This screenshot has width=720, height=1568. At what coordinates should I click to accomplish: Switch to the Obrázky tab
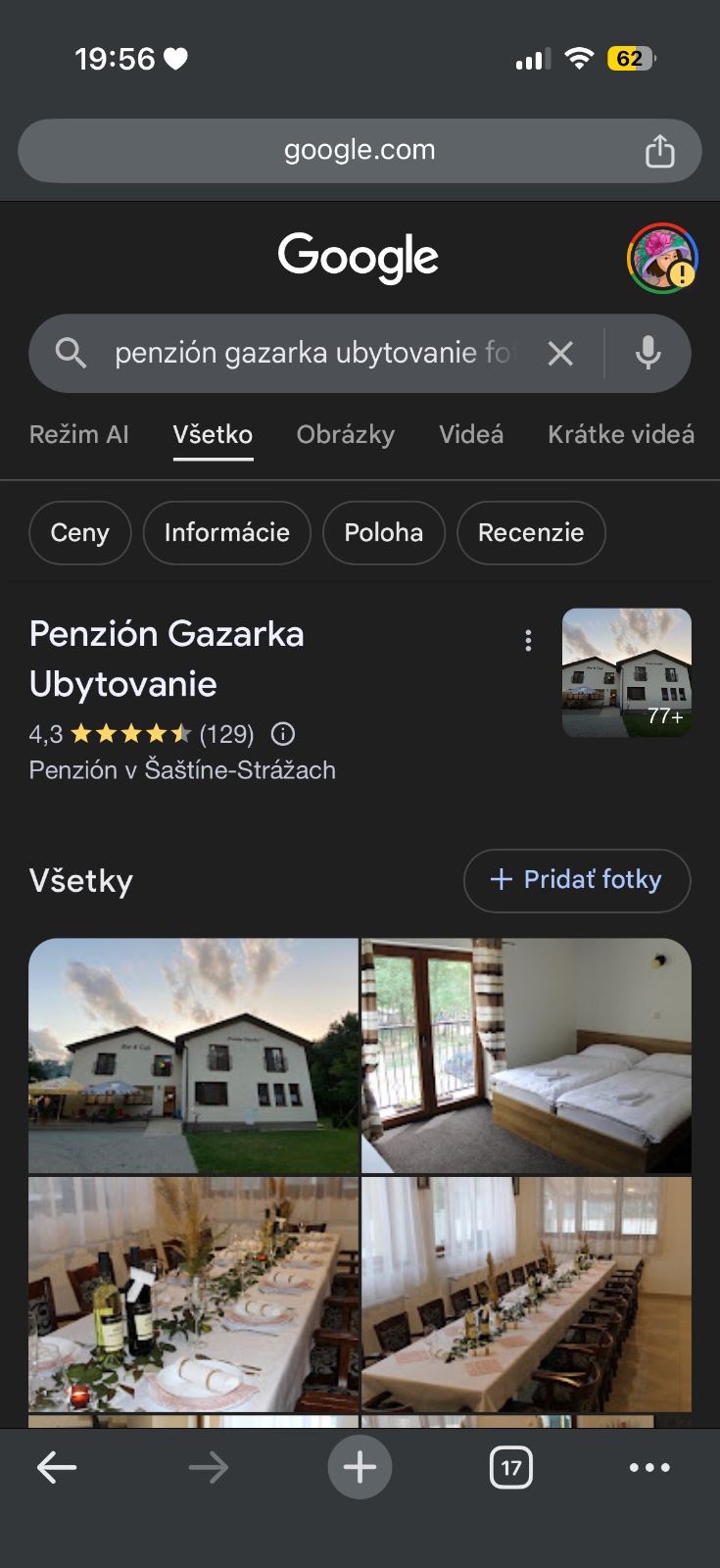point(345,434)
